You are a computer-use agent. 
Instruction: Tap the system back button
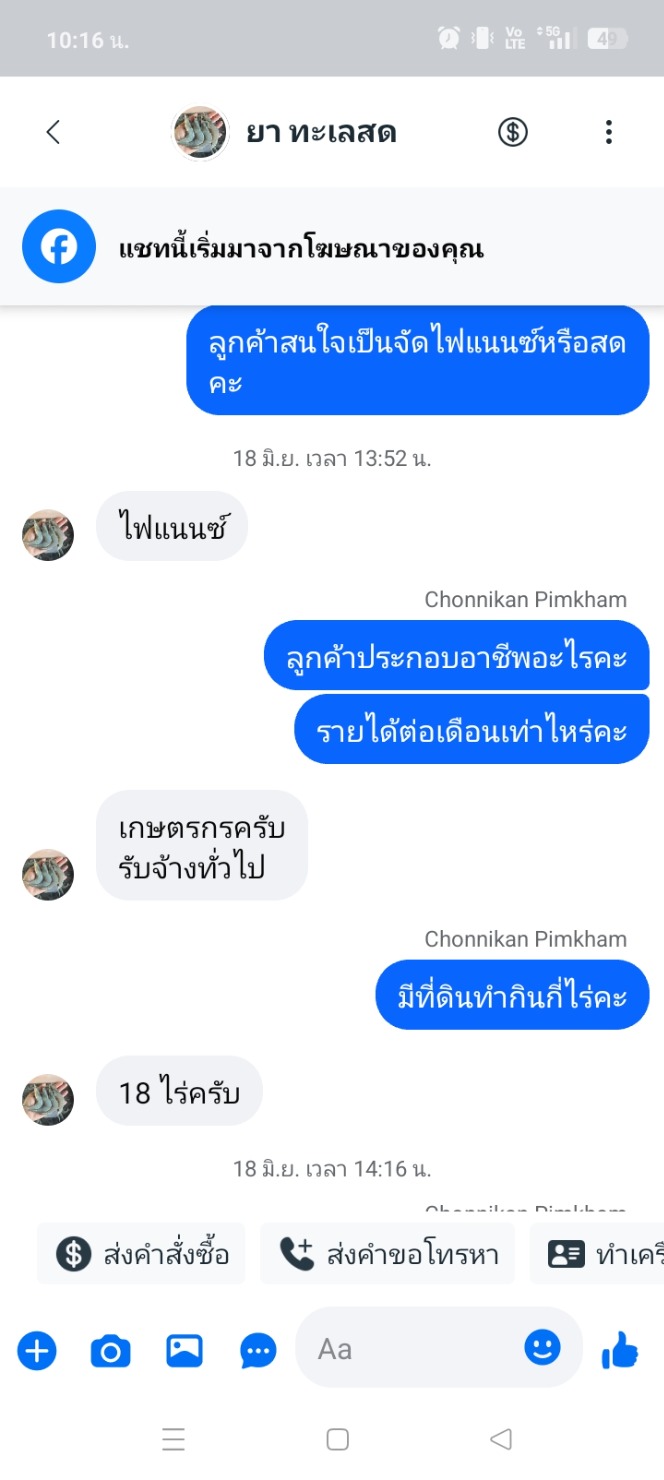pyautogui.click(x=501, y=1439)
